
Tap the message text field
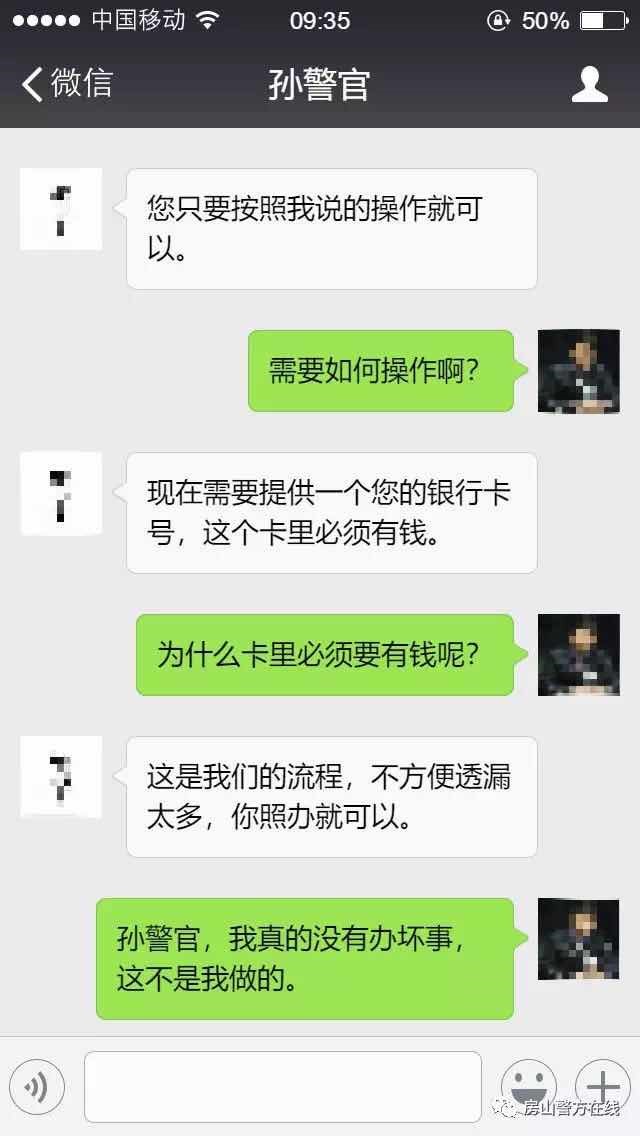(283, 1086)
